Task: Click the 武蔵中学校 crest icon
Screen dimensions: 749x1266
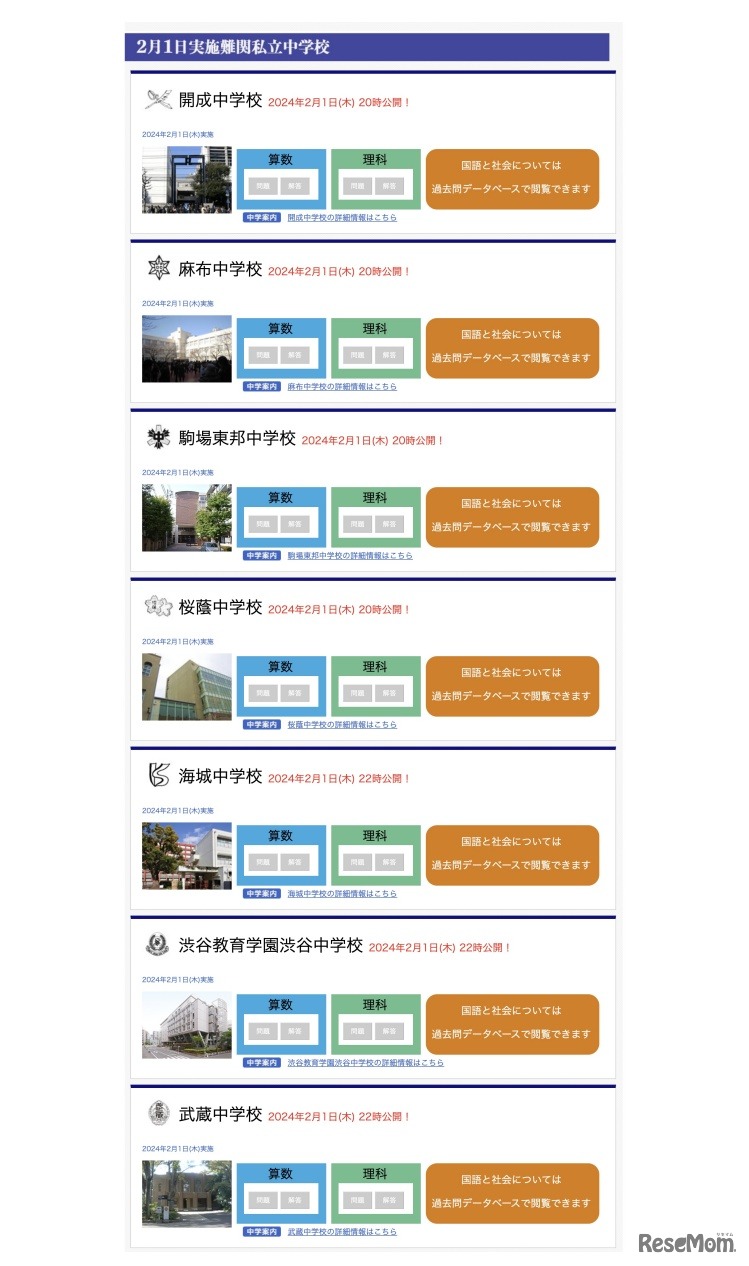Action: 158,1114
